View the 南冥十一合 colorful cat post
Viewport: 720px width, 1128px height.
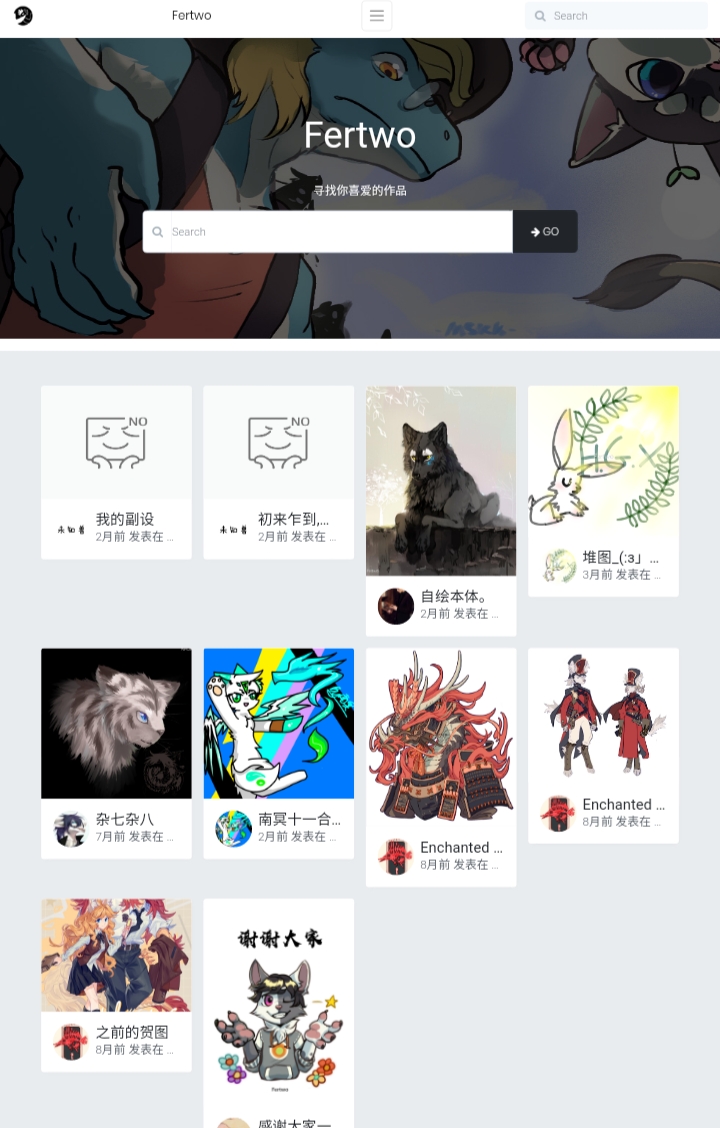coord(278,723)
